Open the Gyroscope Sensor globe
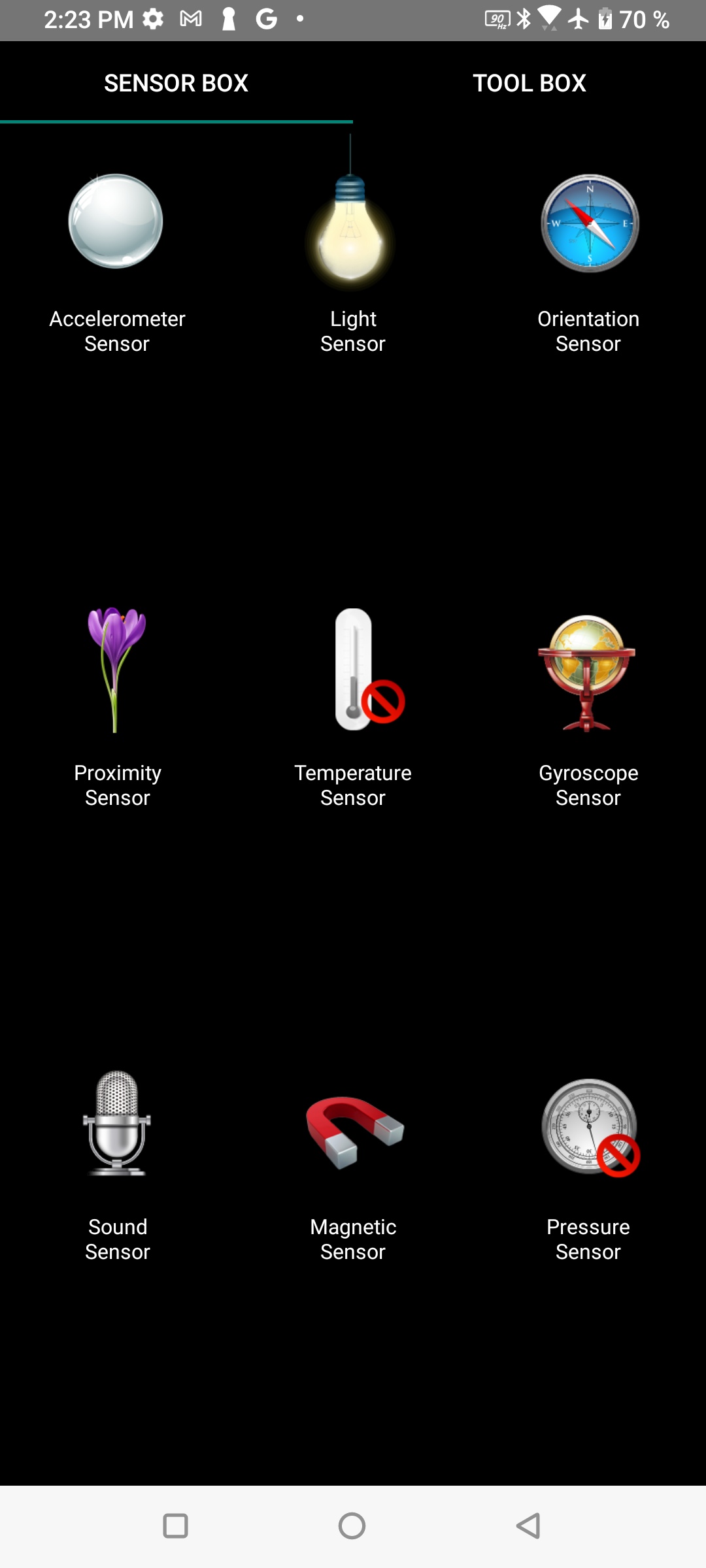 pyautogui.click(x=586, y=674)
